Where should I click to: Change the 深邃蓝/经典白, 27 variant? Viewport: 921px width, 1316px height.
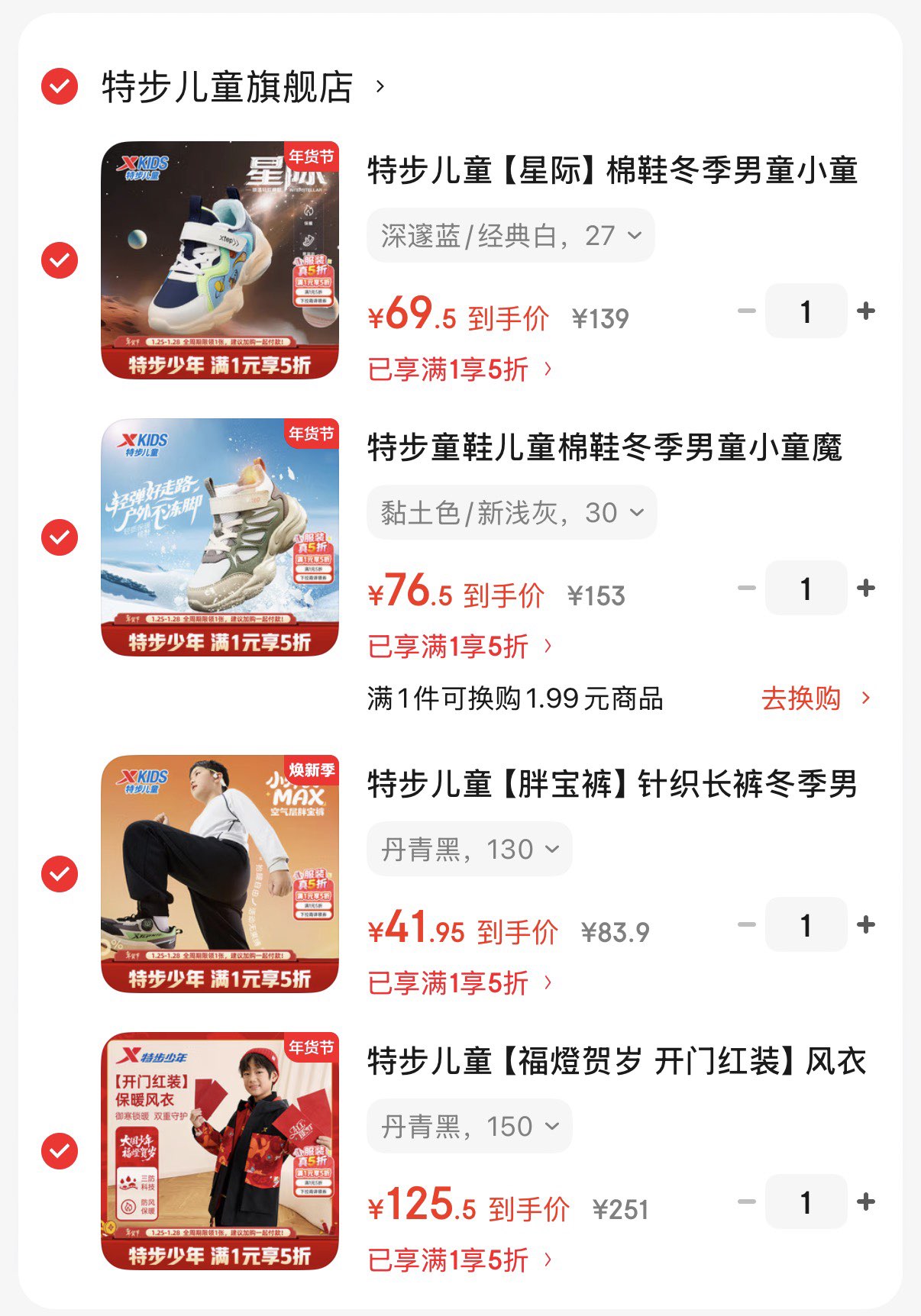(510, 236)
